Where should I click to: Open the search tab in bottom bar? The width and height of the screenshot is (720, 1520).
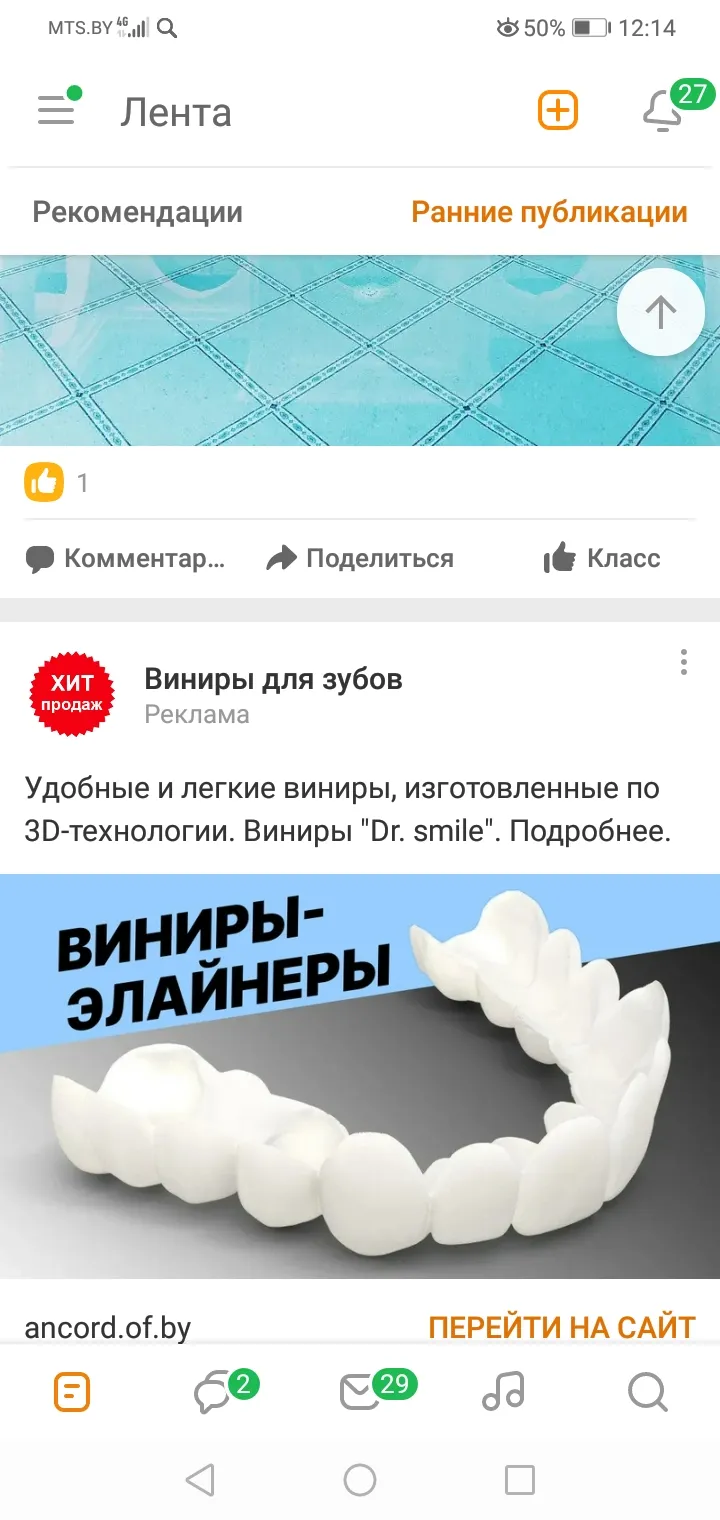pyautogui.click(x=647, y=1391)
